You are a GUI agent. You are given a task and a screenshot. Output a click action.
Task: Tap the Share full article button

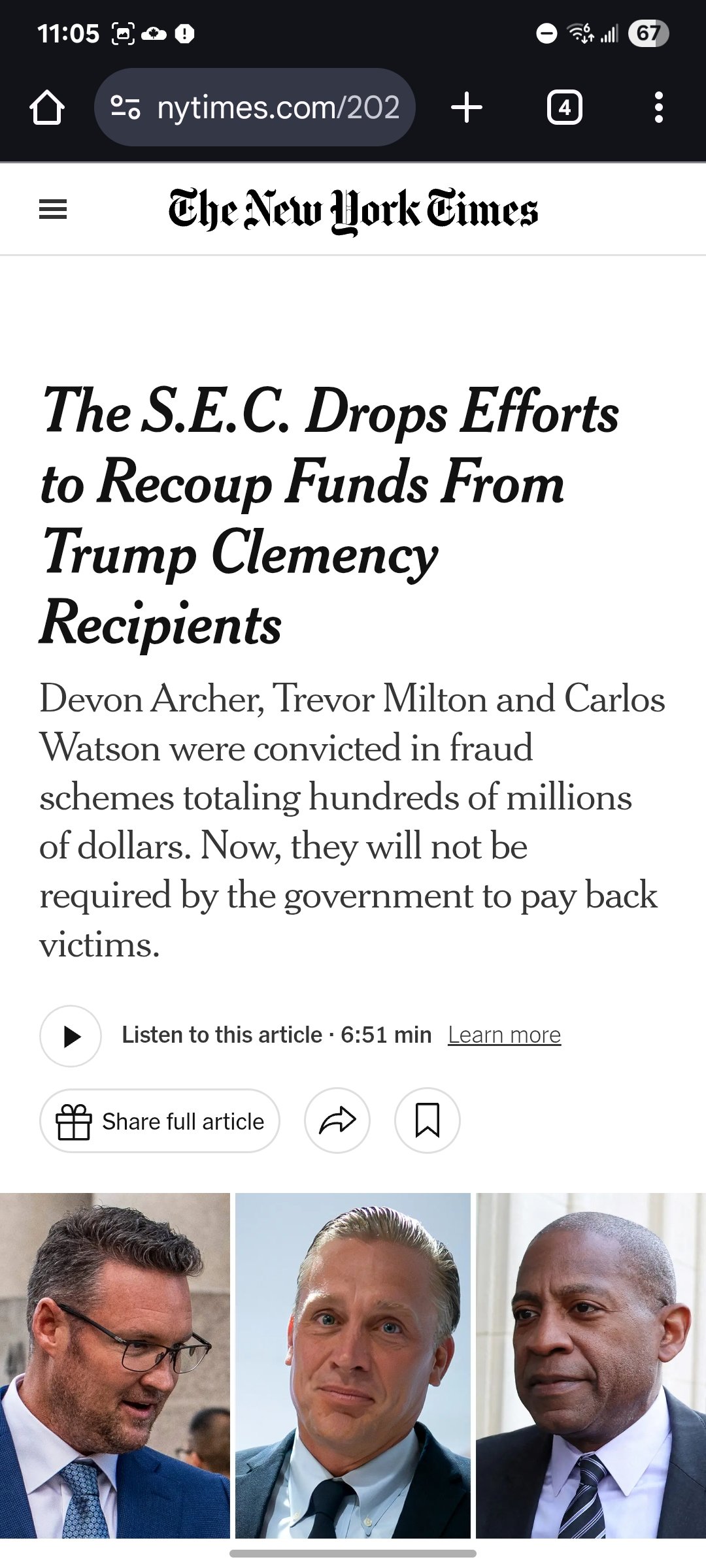[160, 1121]
